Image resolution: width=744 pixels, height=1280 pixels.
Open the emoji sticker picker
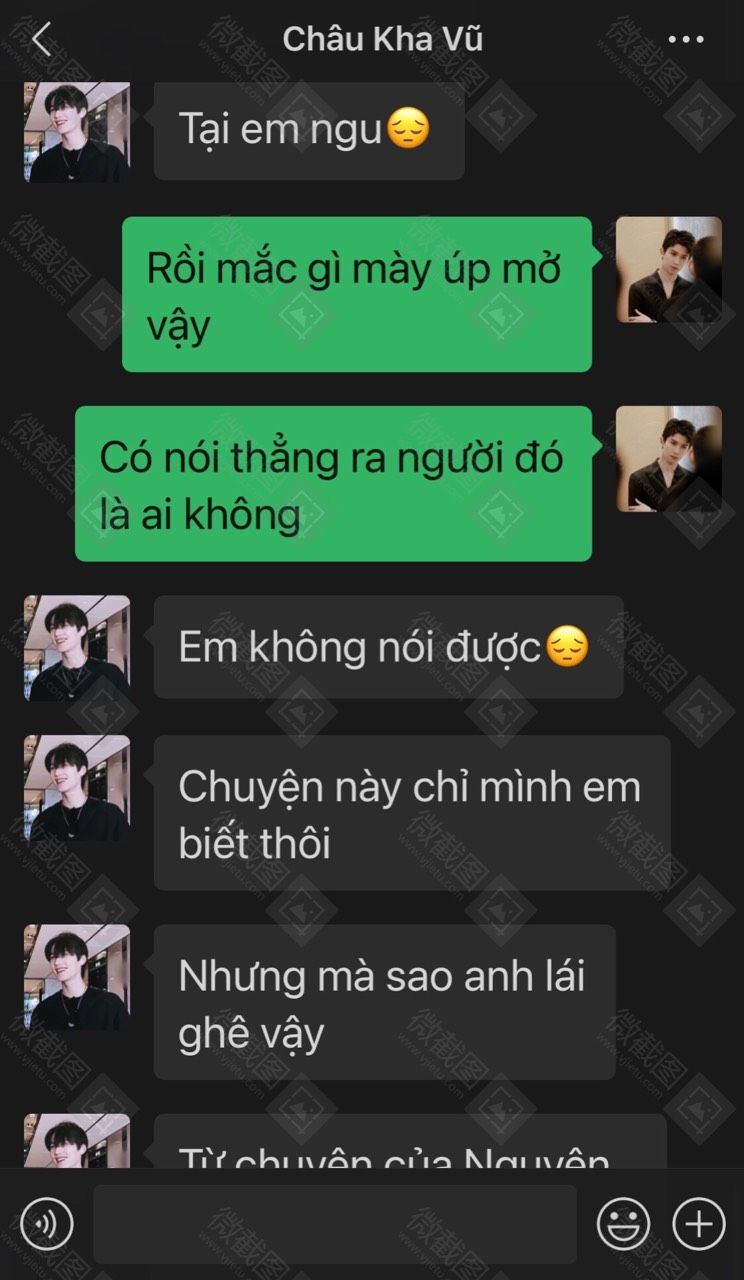623,1223
